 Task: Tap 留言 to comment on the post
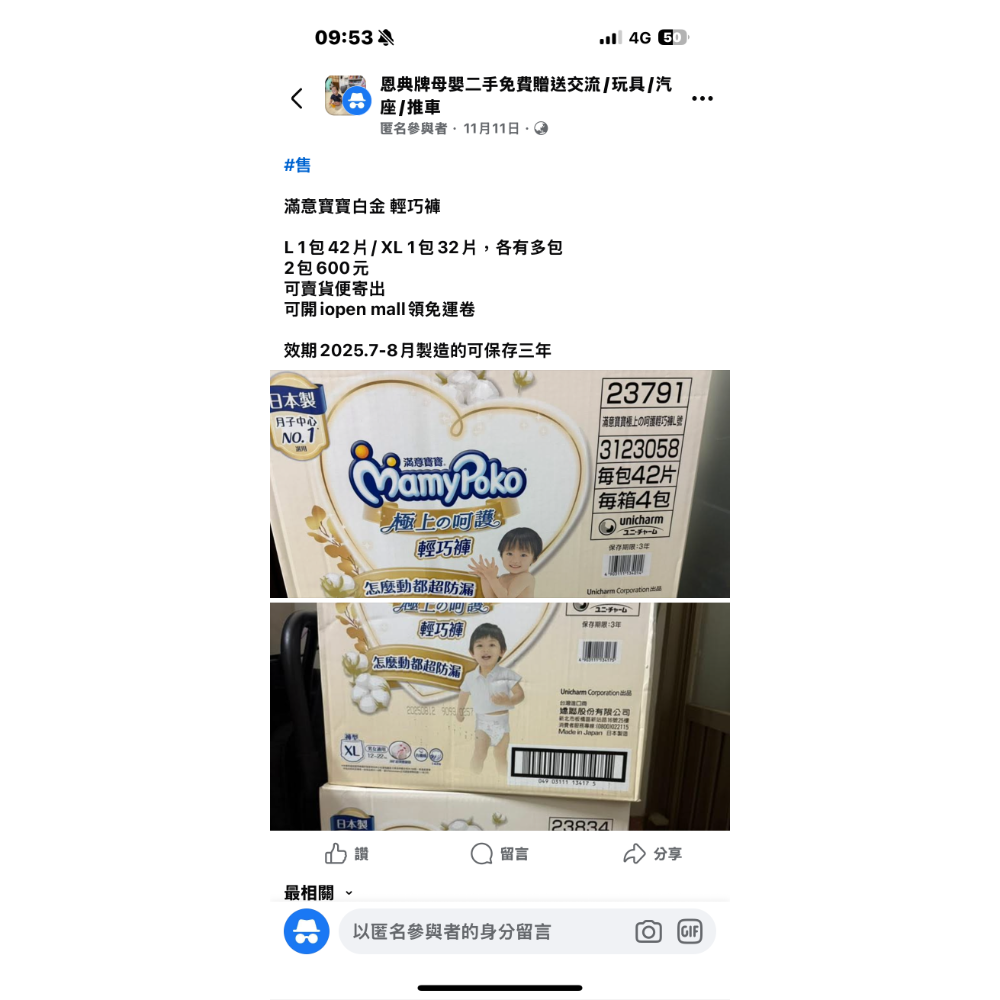pyautogui.click(x=499, y=854)
